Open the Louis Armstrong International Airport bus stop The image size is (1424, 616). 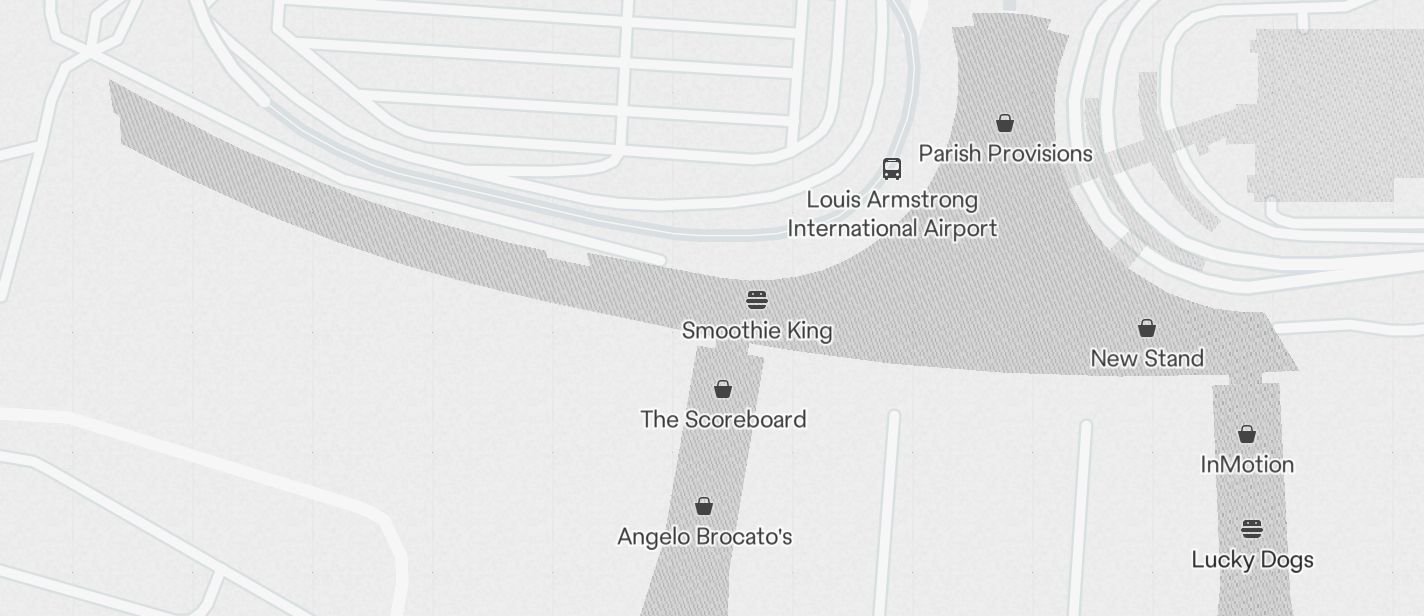coord(892,169)
